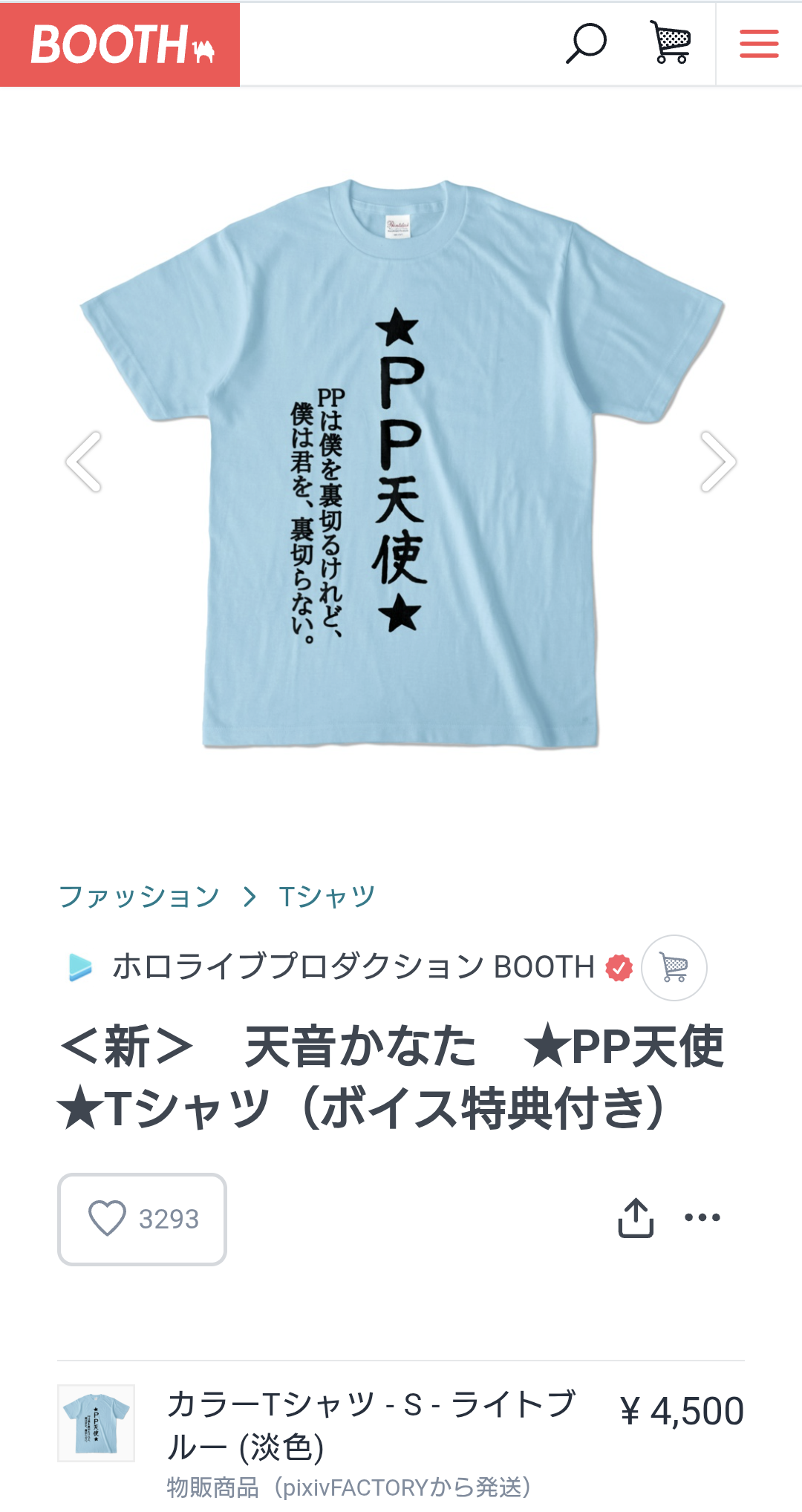Image resolution: width=802 pixels, height=1512 pixels.
Task: Open the ファッション category link
Action: pos(139,897)
